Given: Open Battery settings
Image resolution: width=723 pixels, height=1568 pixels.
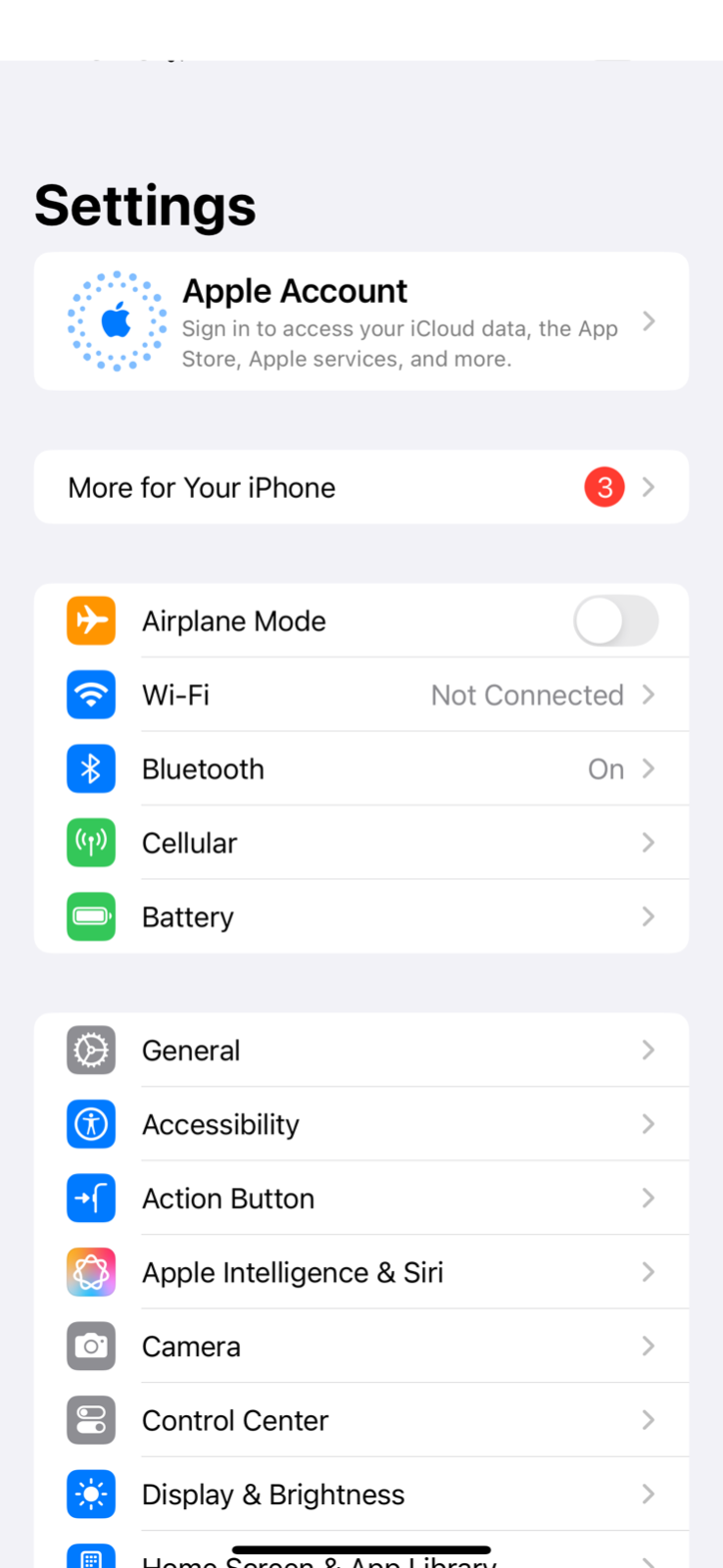Looking at the screenshot, I should [361, 917].
